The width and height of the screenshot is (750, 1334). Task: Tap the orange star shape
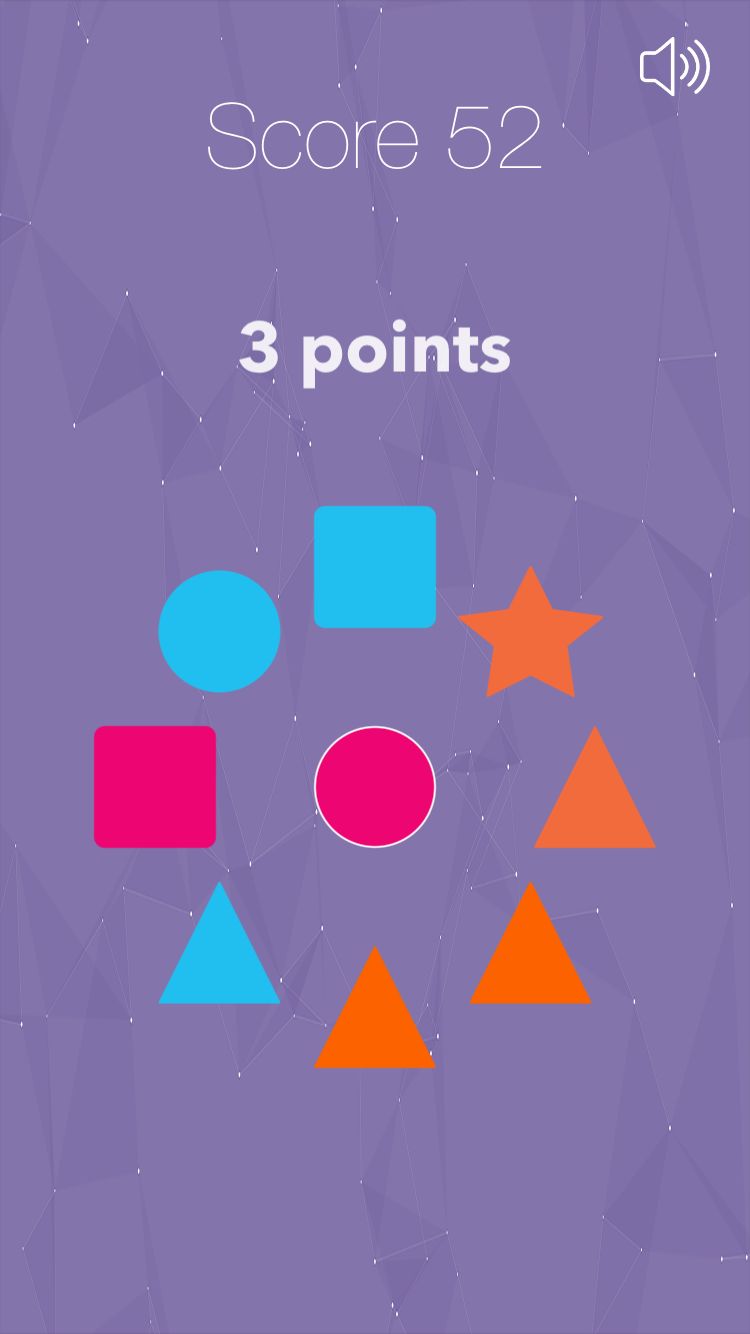pyautogui.click(x=530, y=638)
